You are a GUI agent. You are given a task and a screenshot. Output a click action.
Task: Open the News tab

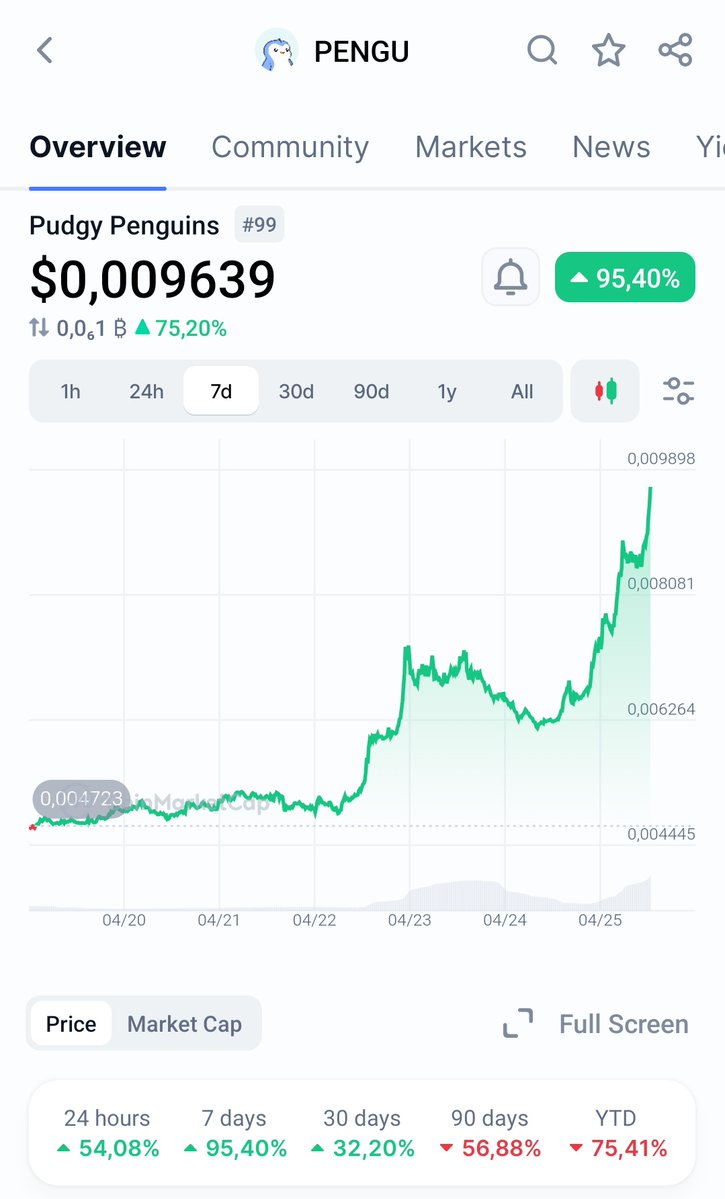point(611,147)
